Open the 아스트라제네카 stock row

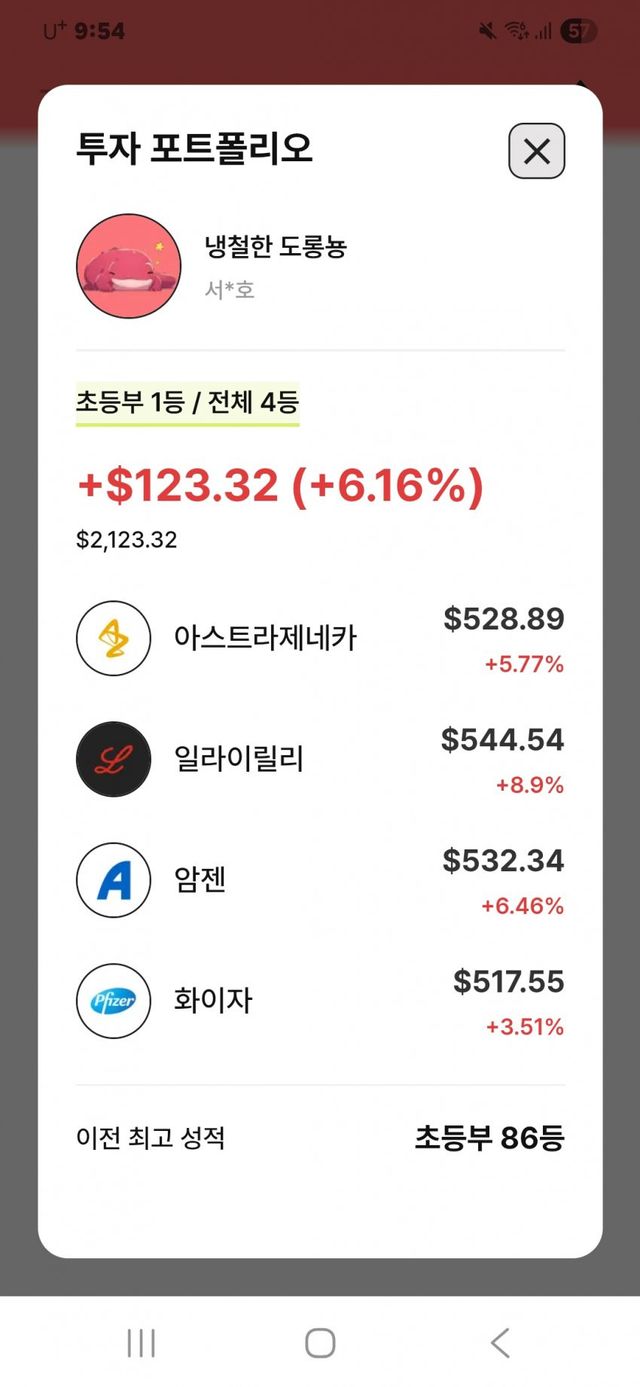point(320,638)
